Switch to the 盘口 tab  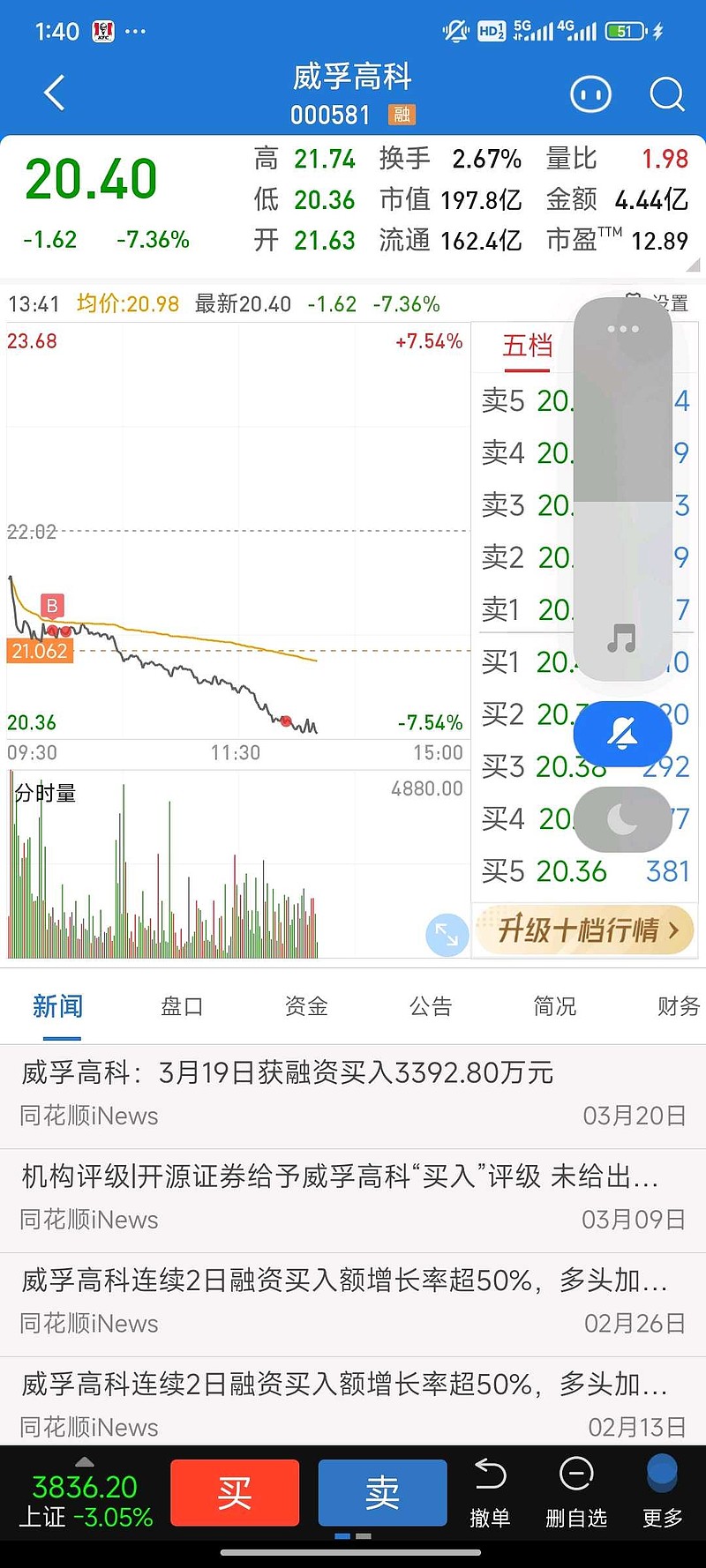[182, 1006]
